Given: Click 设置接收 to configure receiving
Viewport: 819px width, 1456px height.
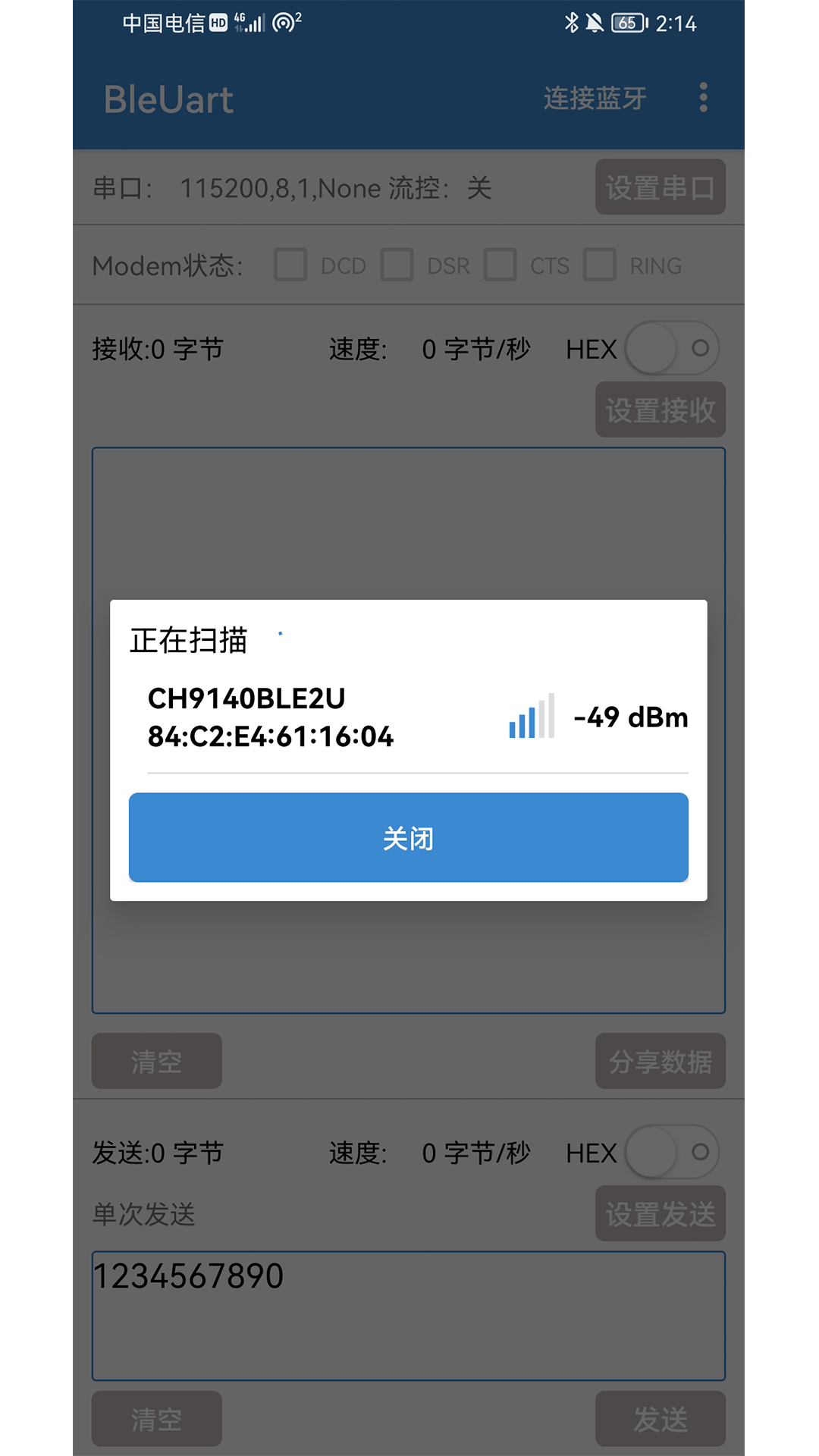Looking at the screenshot, I should coord(660,409).
